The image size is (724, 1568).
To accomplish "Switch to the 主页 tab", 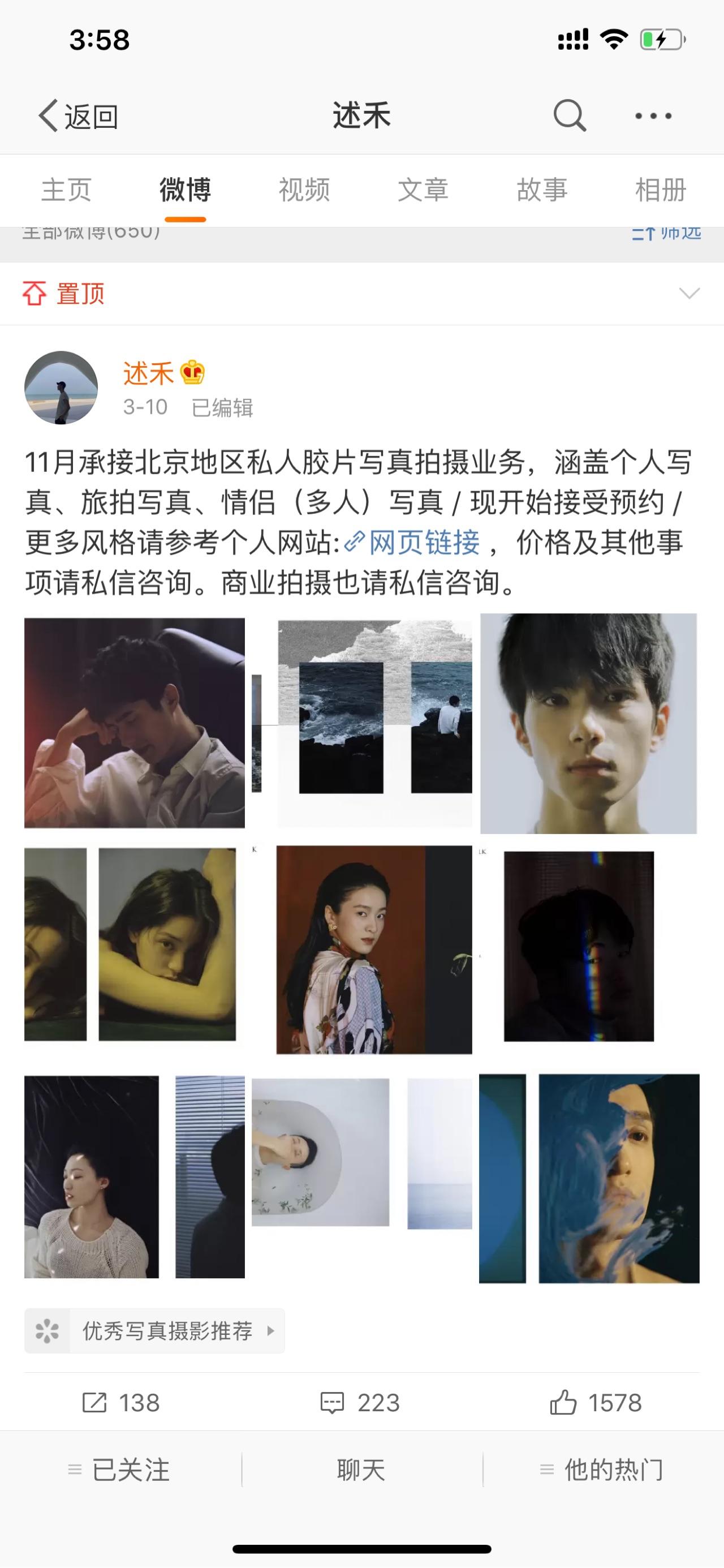I will [x=66, y=190].
